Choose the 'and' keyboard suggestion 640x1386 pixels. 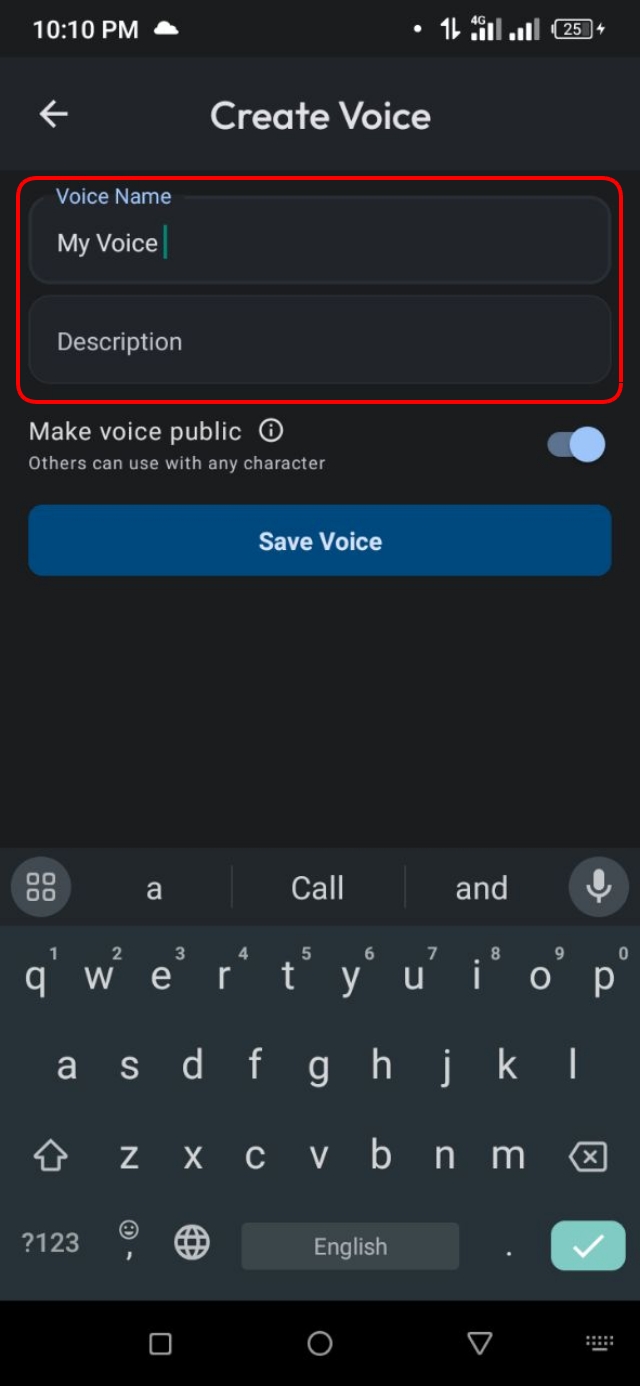[x=481, y=888]
